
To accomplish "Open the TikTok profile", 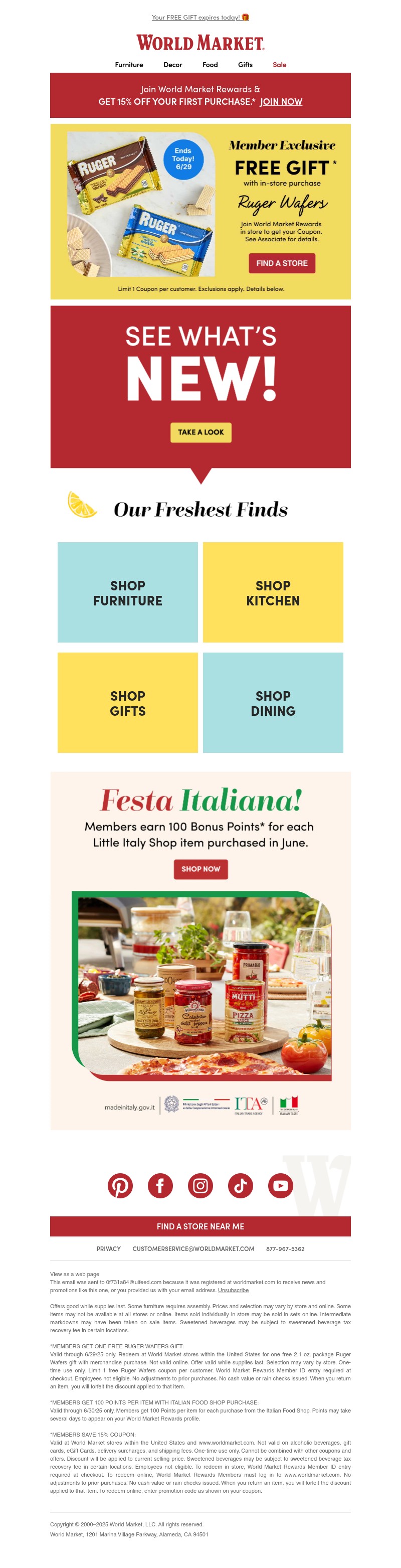I will [x=241, y=1186].
